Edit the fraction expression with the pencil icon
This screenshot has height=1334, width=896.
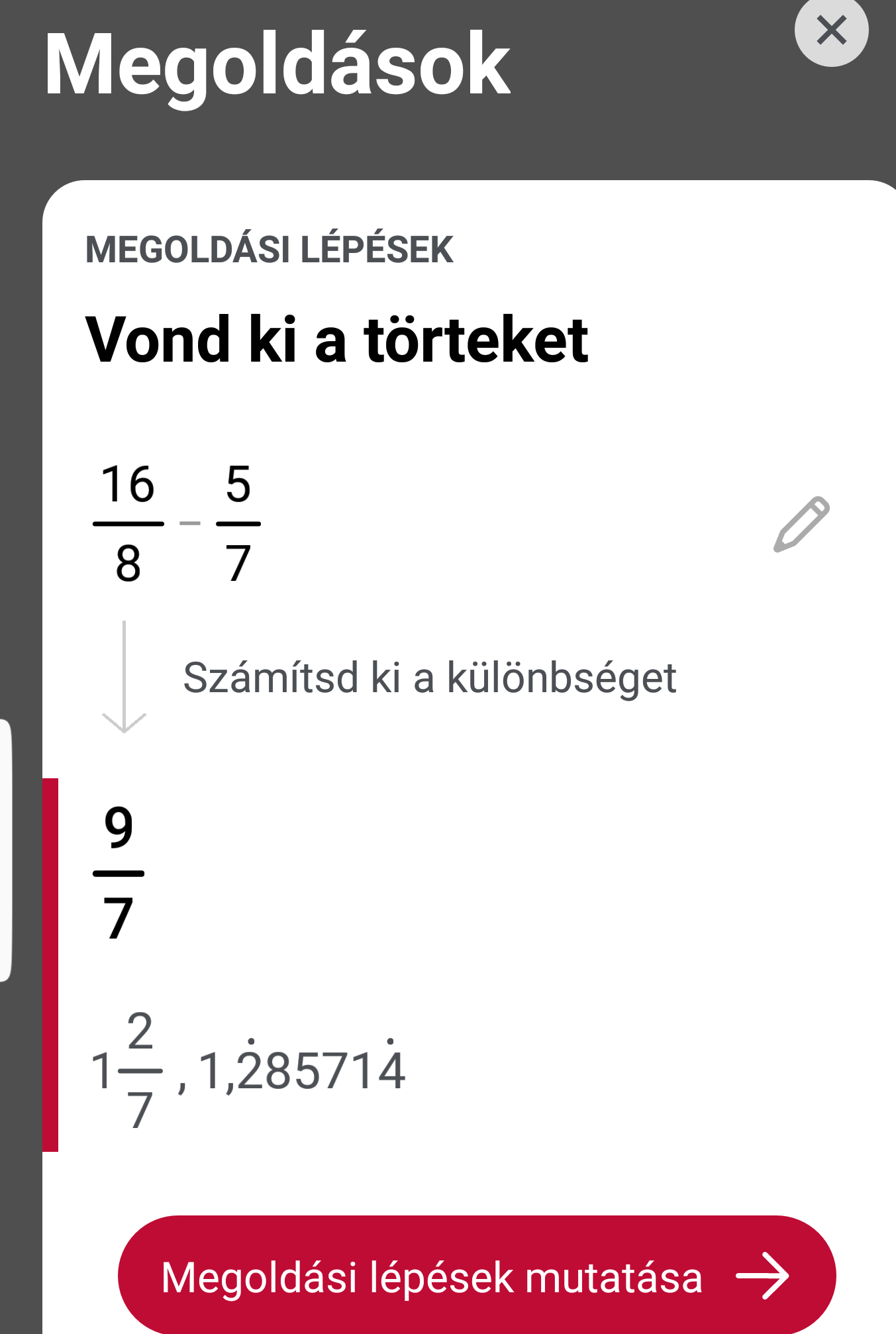(x=801, y=523)
